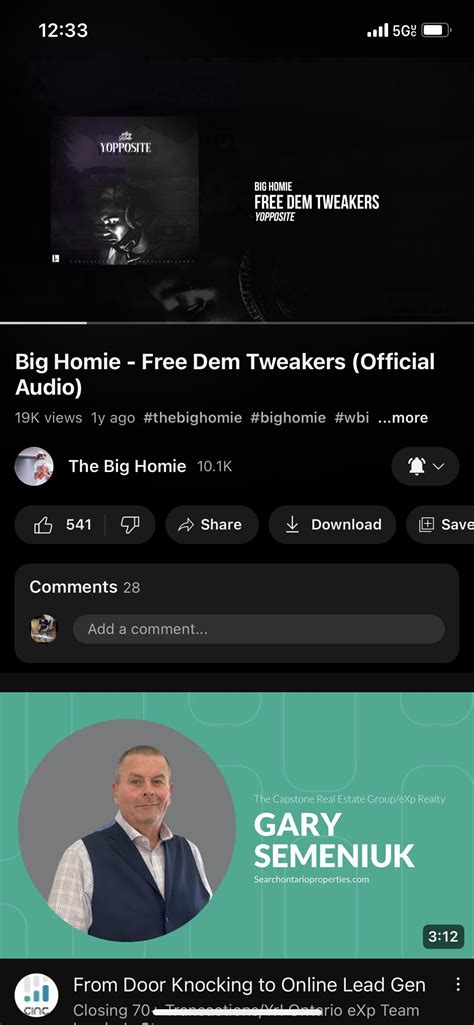
Task: Open the notification bell dropdown
Action: (x=425, y=466)
